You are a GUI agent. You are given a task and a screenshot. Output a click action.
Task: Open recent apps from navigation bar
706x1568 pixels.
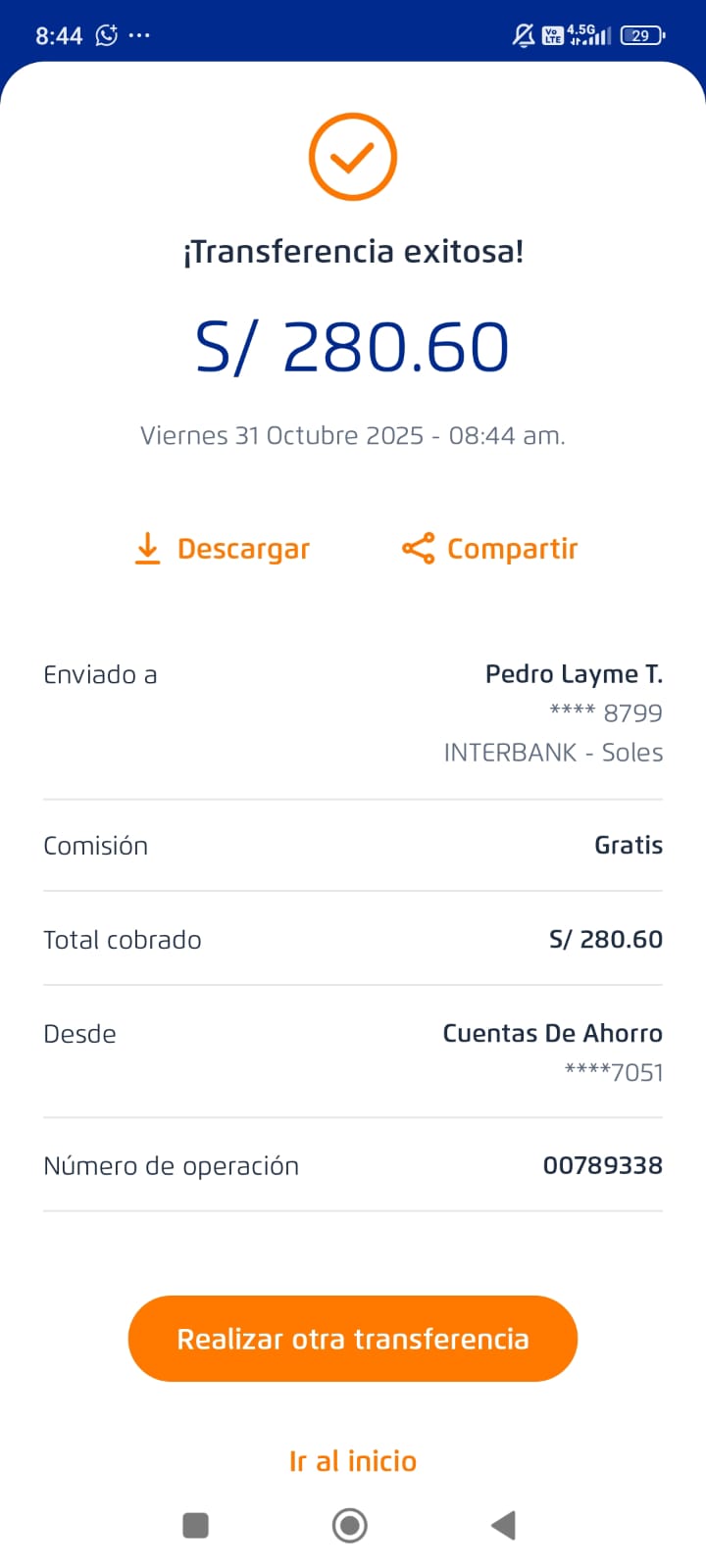196,1525
